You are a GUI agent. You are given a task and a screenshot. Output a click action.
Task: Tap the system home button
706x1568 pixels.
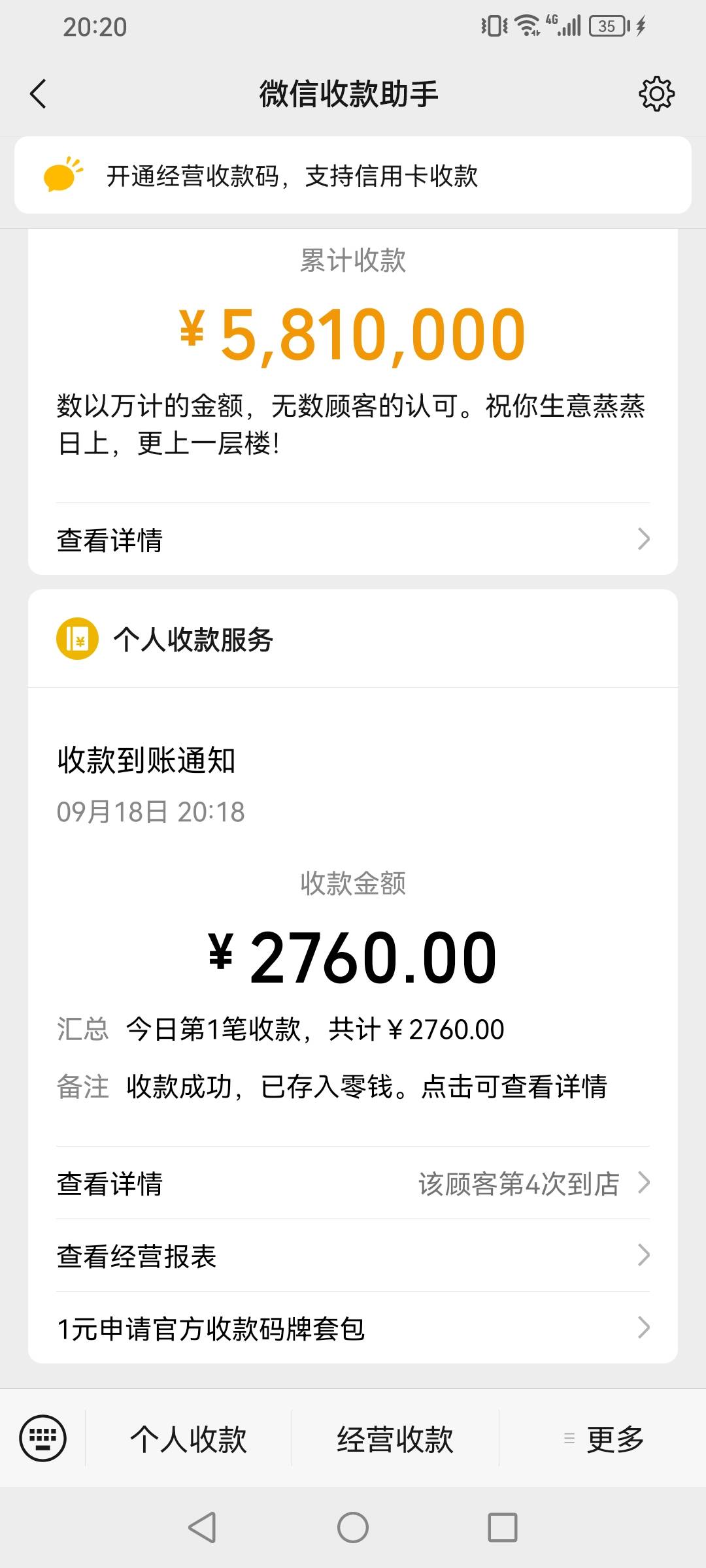click(x=353, y=1527)
